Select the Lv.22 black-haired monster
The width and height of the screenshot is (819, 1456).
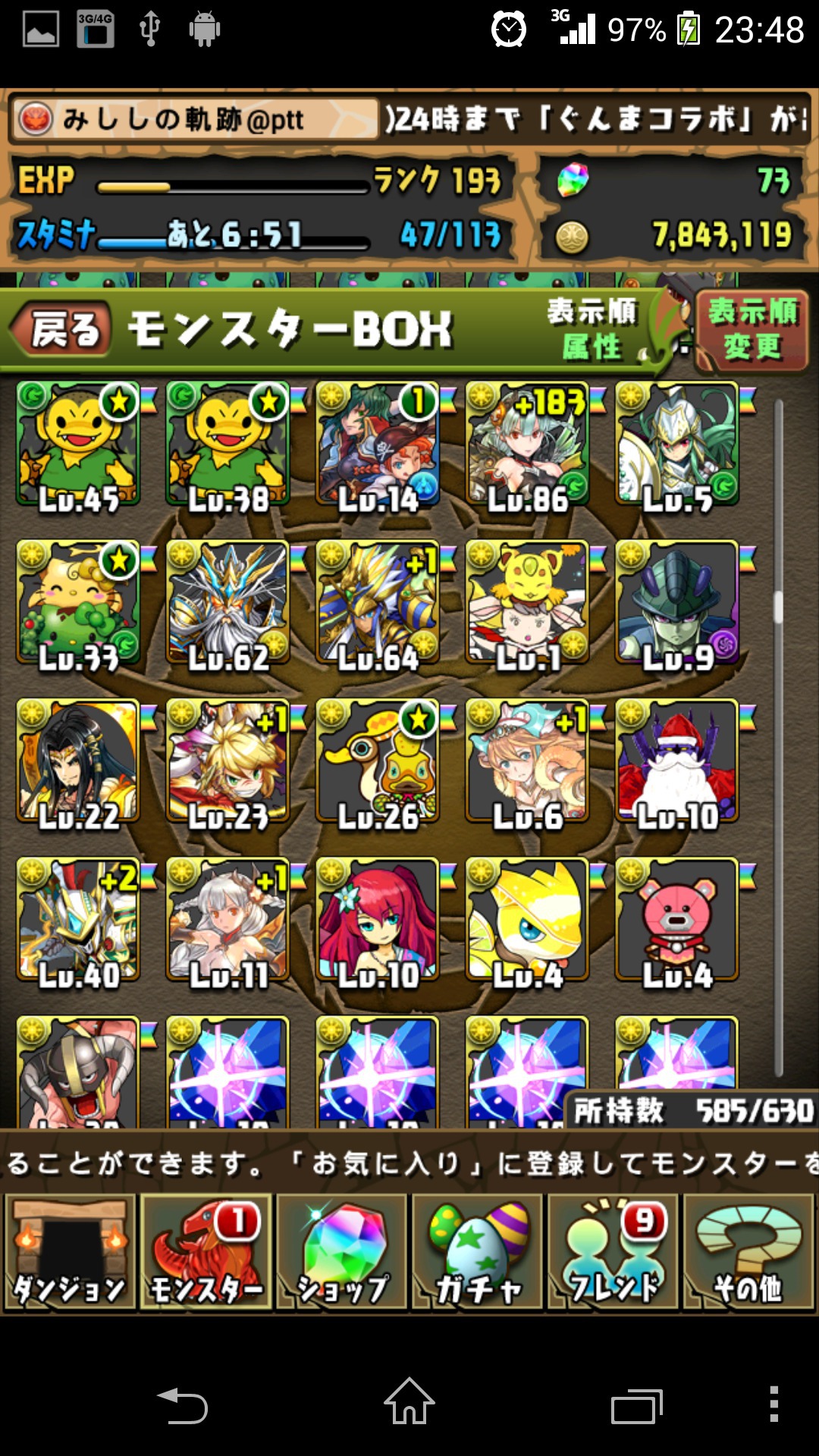(x=78, y=763)
